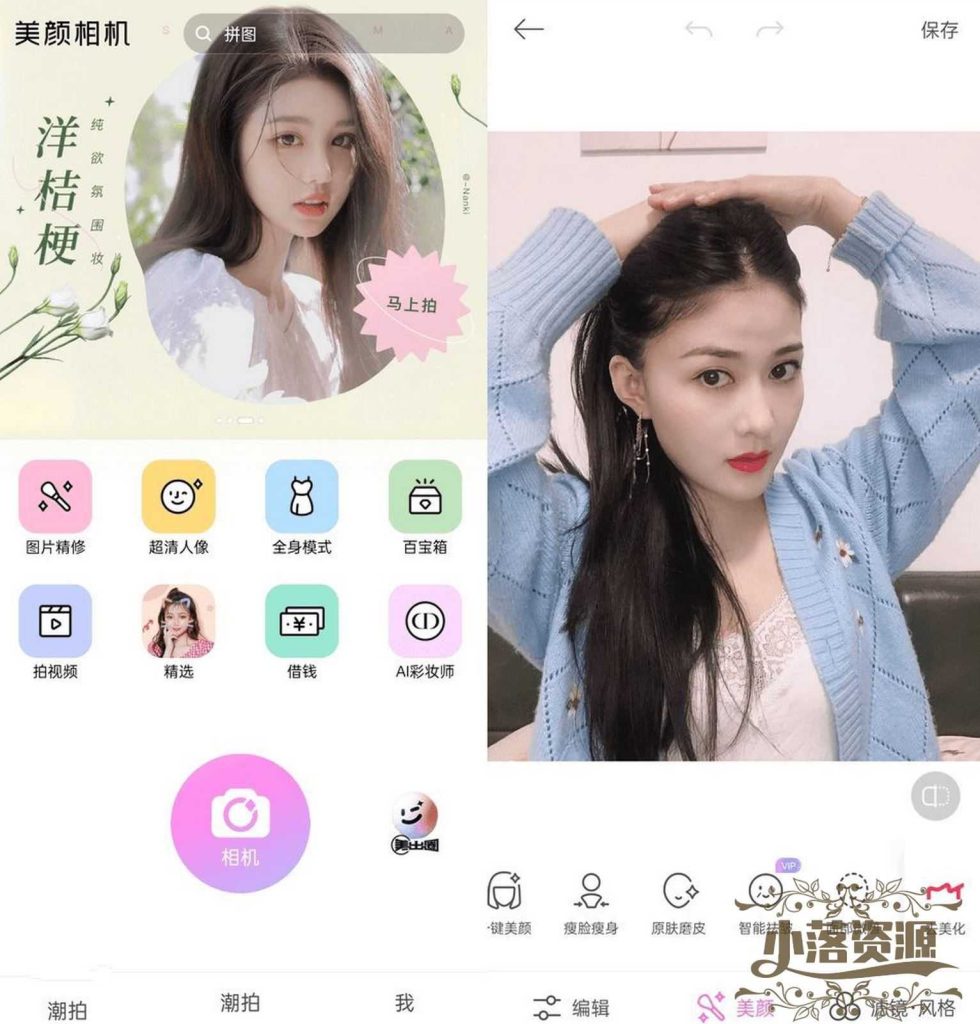
Task: Launch the big 相机 camera button
Action: click(x=240, y=823)
